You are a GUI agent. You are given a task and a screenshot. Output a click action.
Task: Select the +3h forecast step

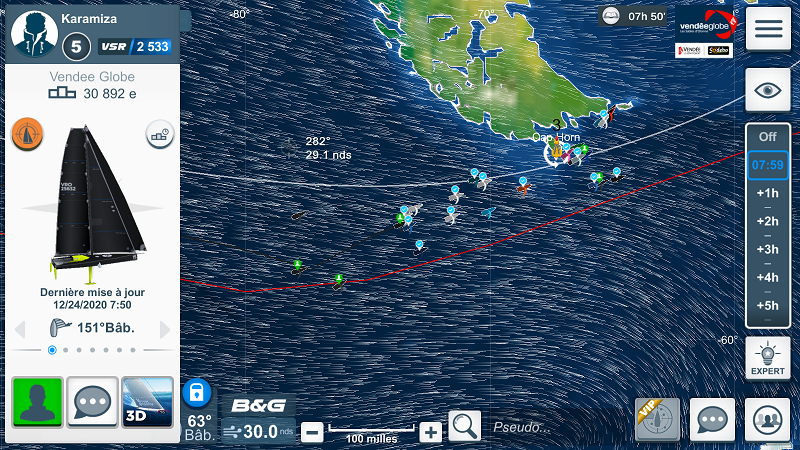point(768,249)
